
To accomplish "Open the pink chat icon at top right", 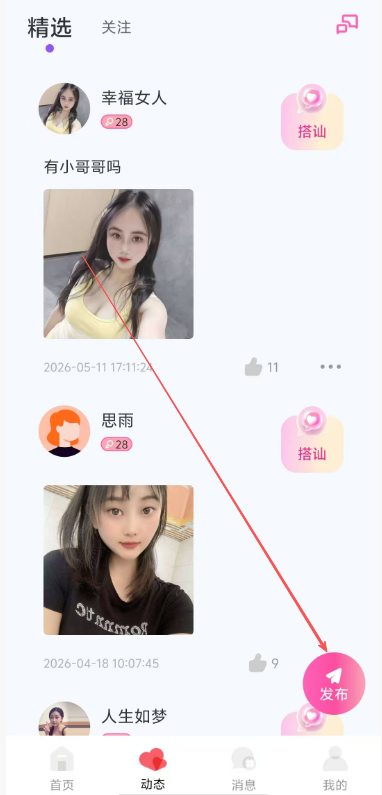I will [x=347, y=24].
